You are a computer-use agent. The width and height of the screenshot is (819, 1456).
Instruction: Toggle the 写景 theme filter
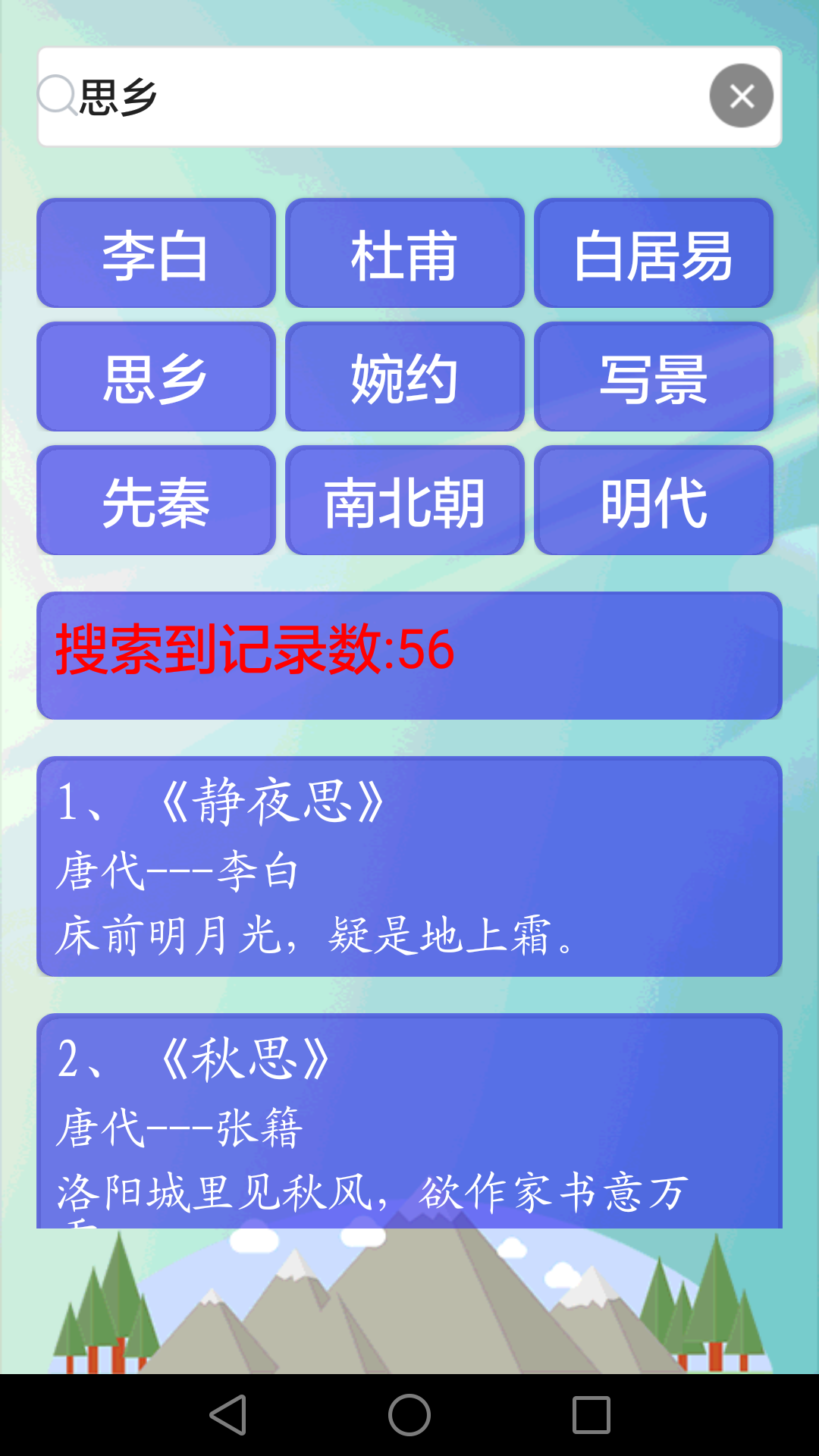point(654,377)
